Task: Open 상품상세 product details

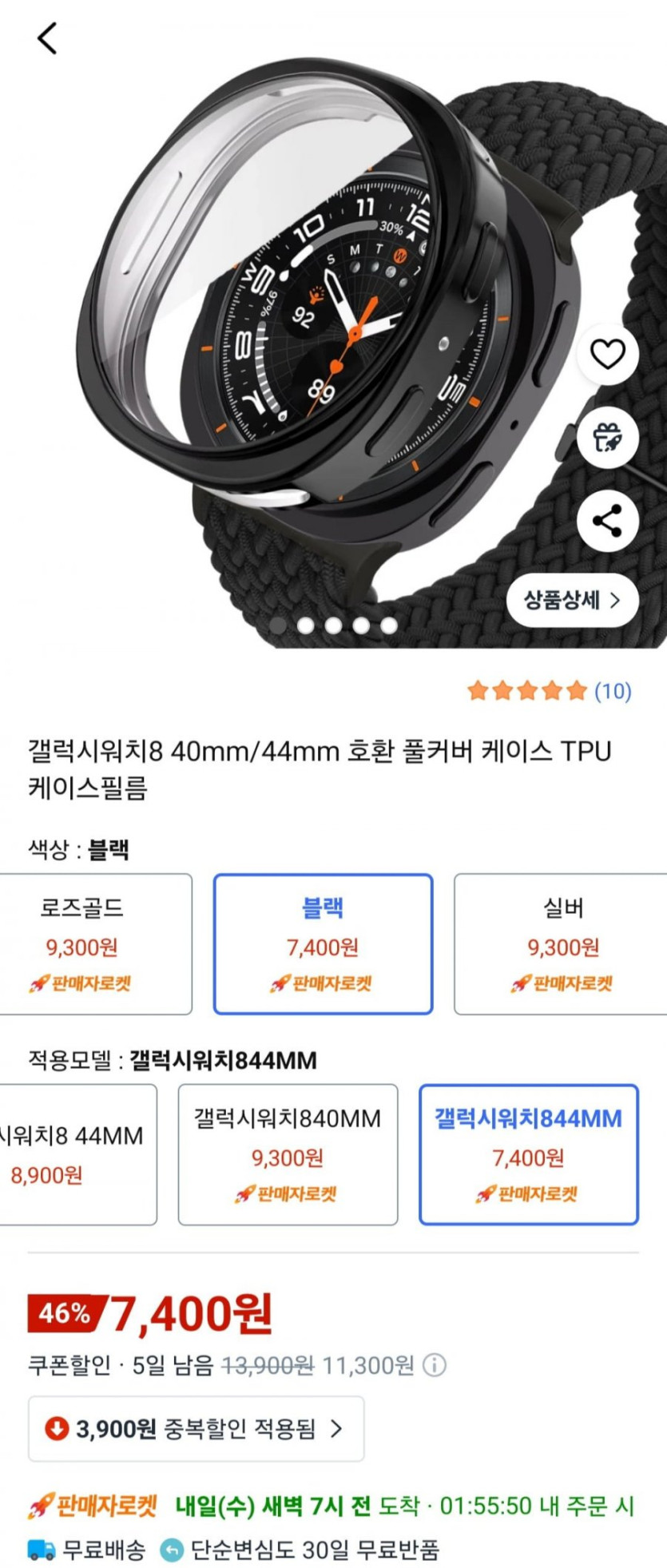Action: click(x=572, y=600)
